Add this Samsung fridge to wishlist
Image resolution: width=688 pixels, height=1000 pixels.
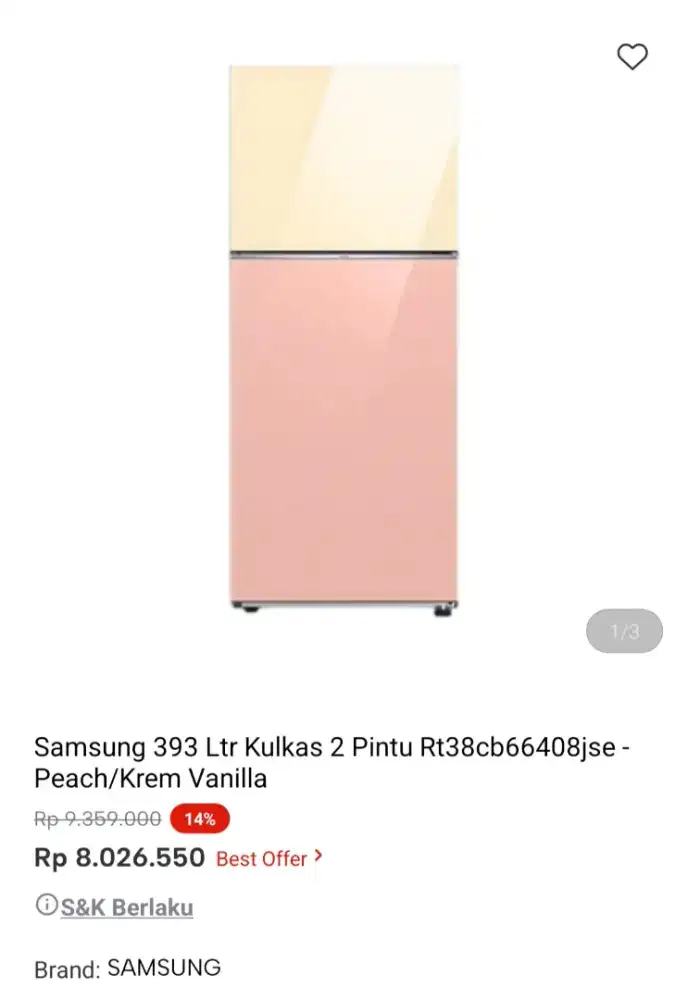pos(632,57)
